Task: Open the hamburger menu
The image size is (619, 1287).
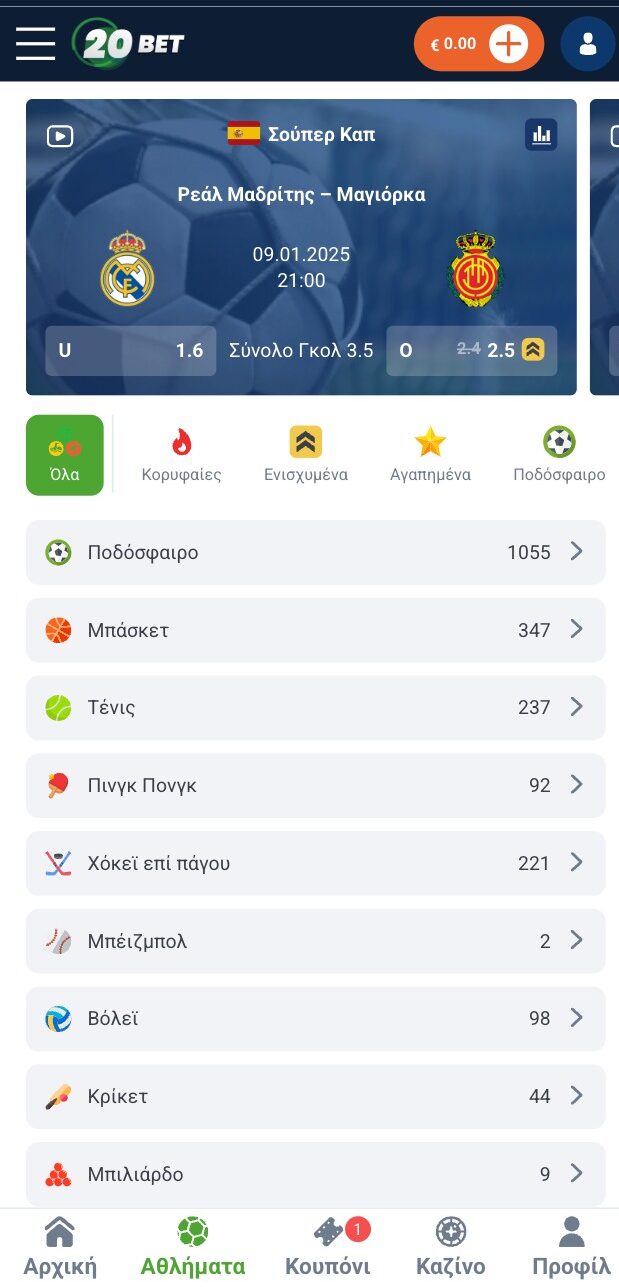Action: [x=36, y=44]
